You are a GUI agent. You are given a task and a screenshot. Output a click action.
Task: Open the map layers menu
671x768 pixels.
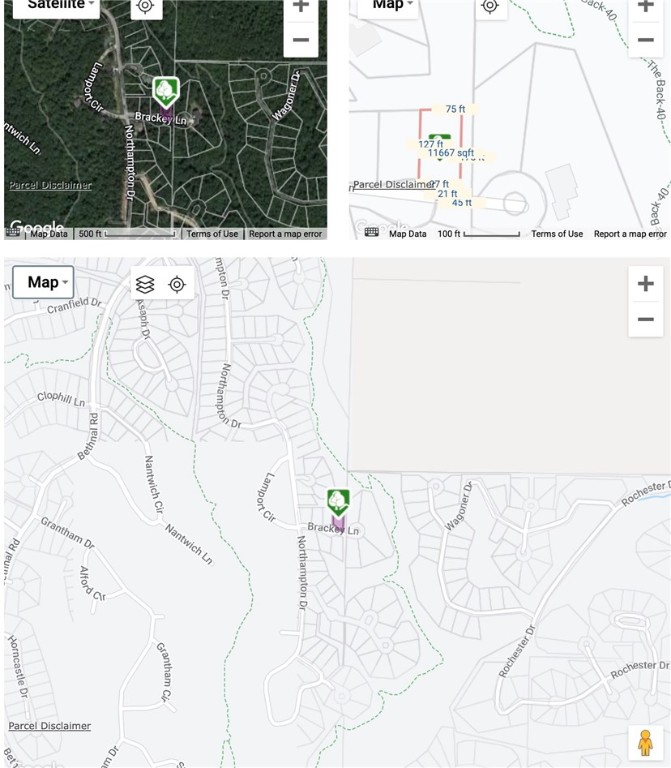145,284
